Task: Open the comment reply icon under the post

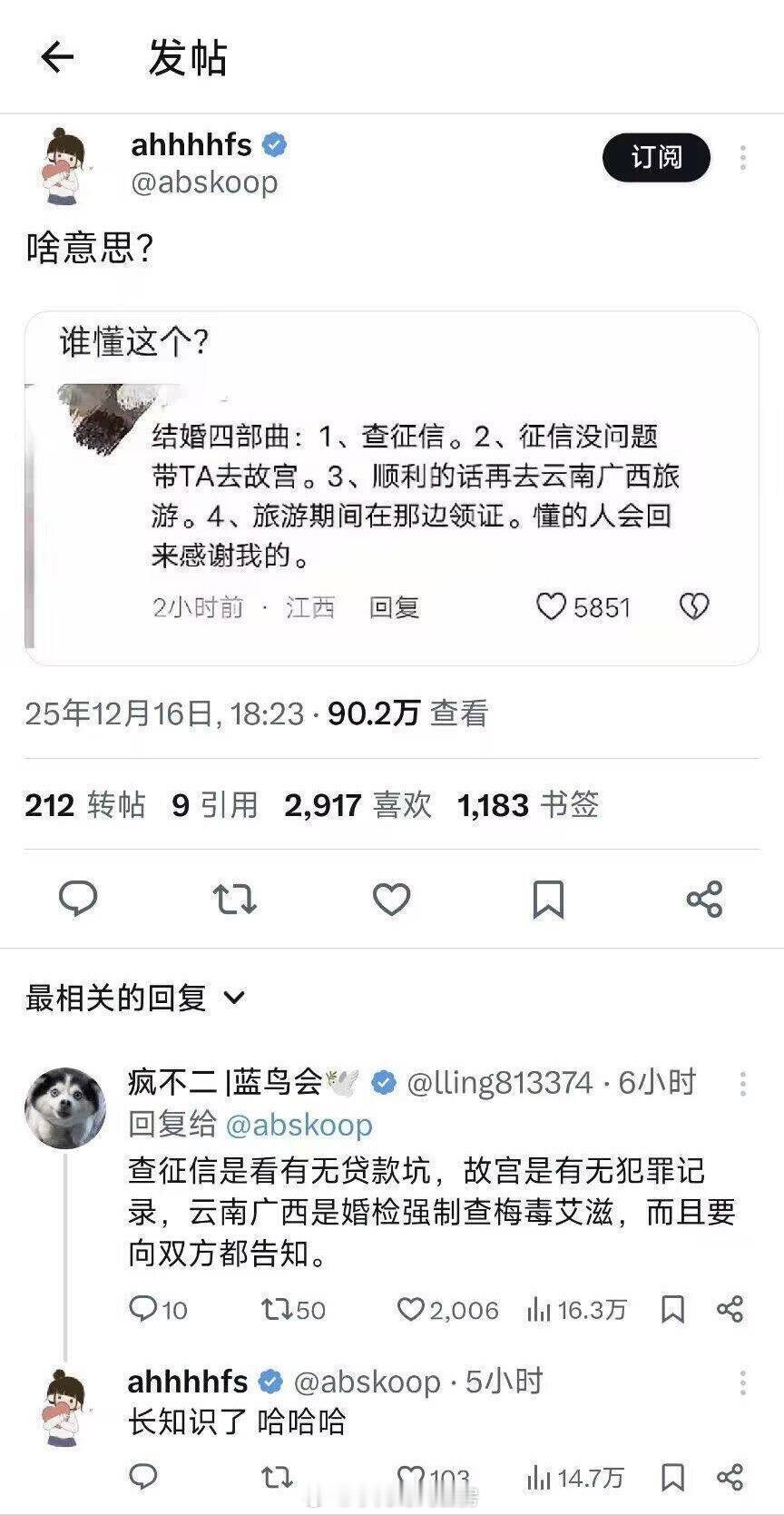Action: (80, 900)
